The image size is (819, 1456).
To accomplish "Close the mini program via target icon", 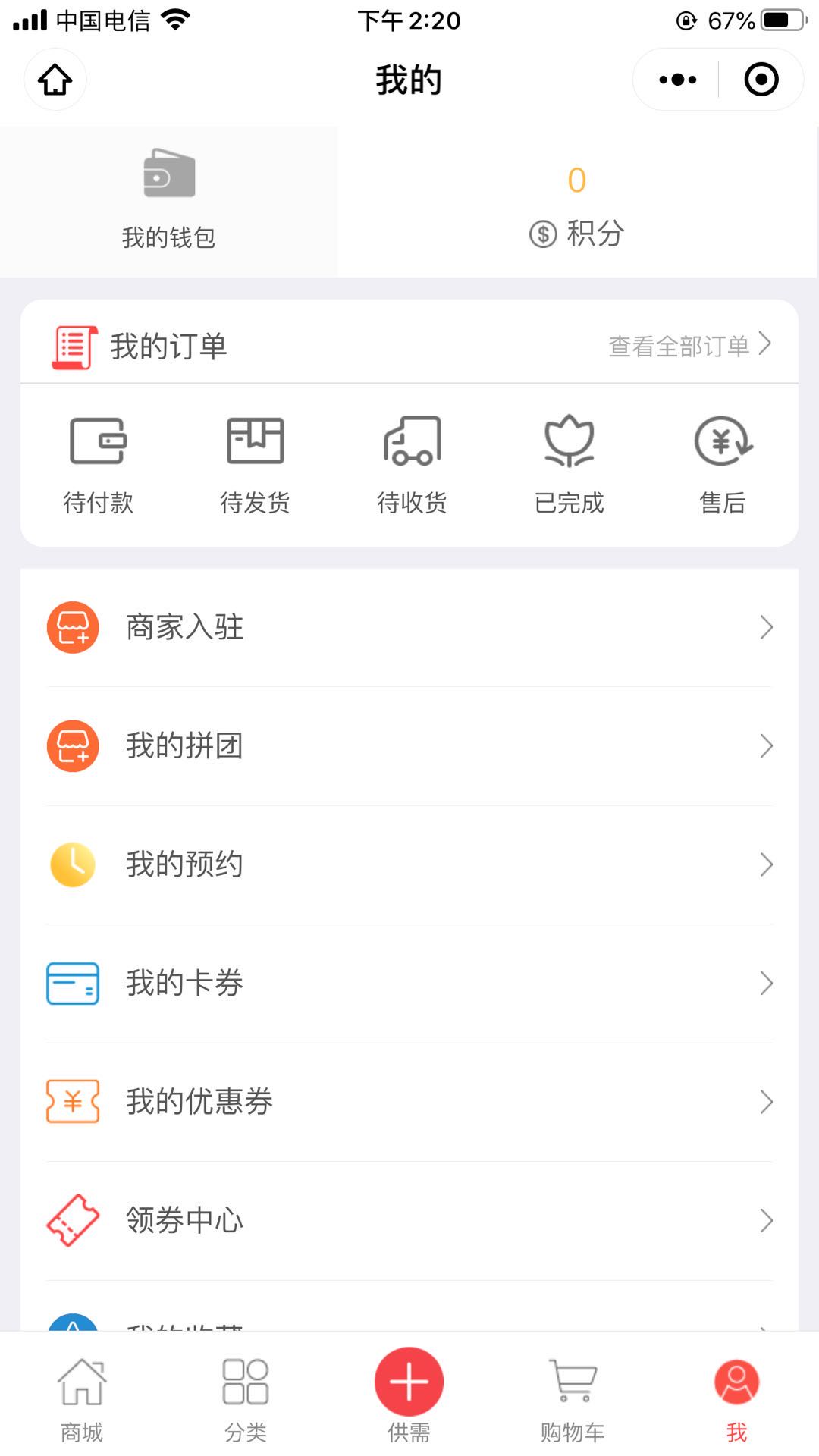I will click(x=761, y=80).
